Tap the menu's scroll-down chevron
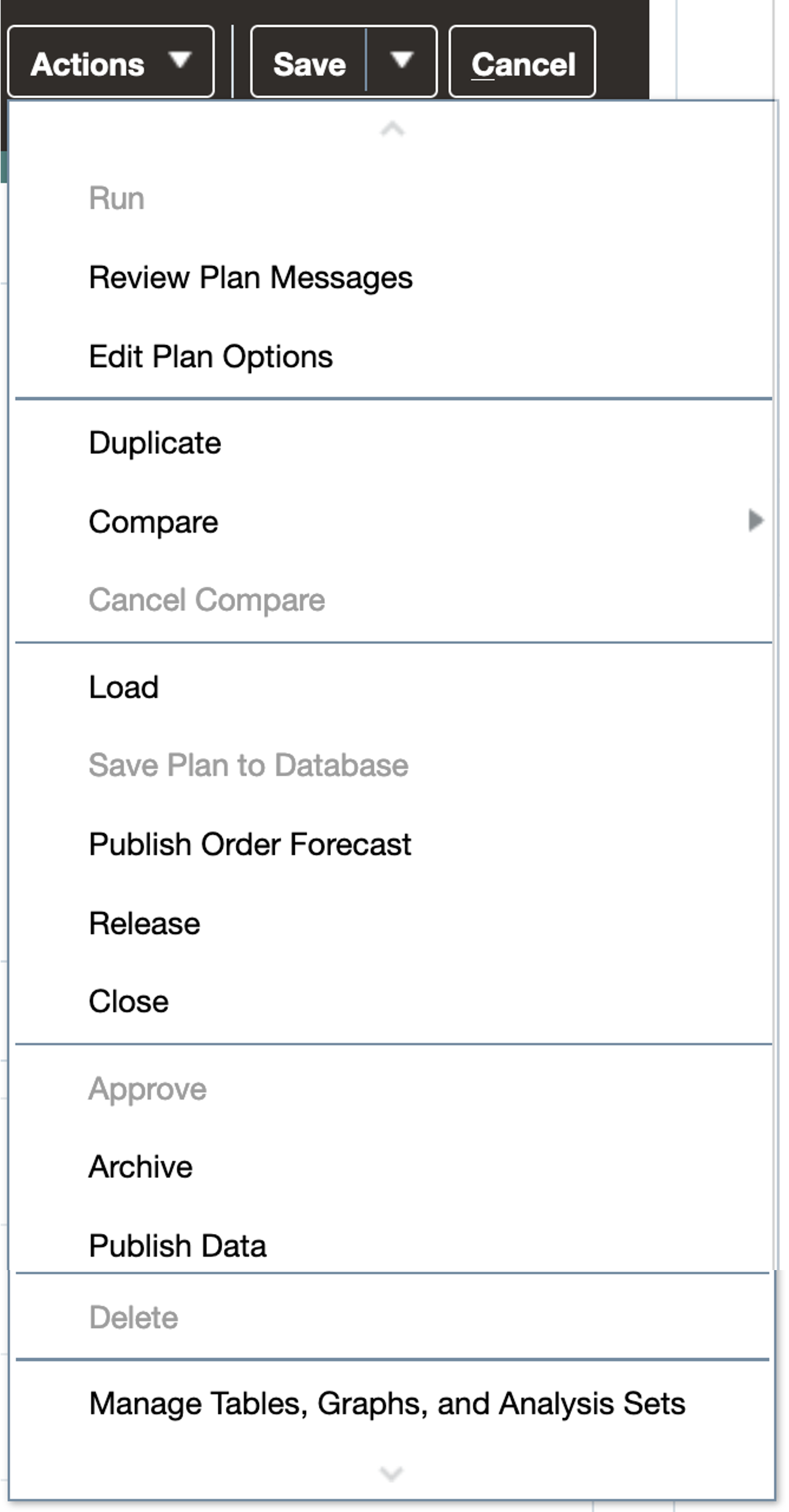 click(x=391, y=1474)
